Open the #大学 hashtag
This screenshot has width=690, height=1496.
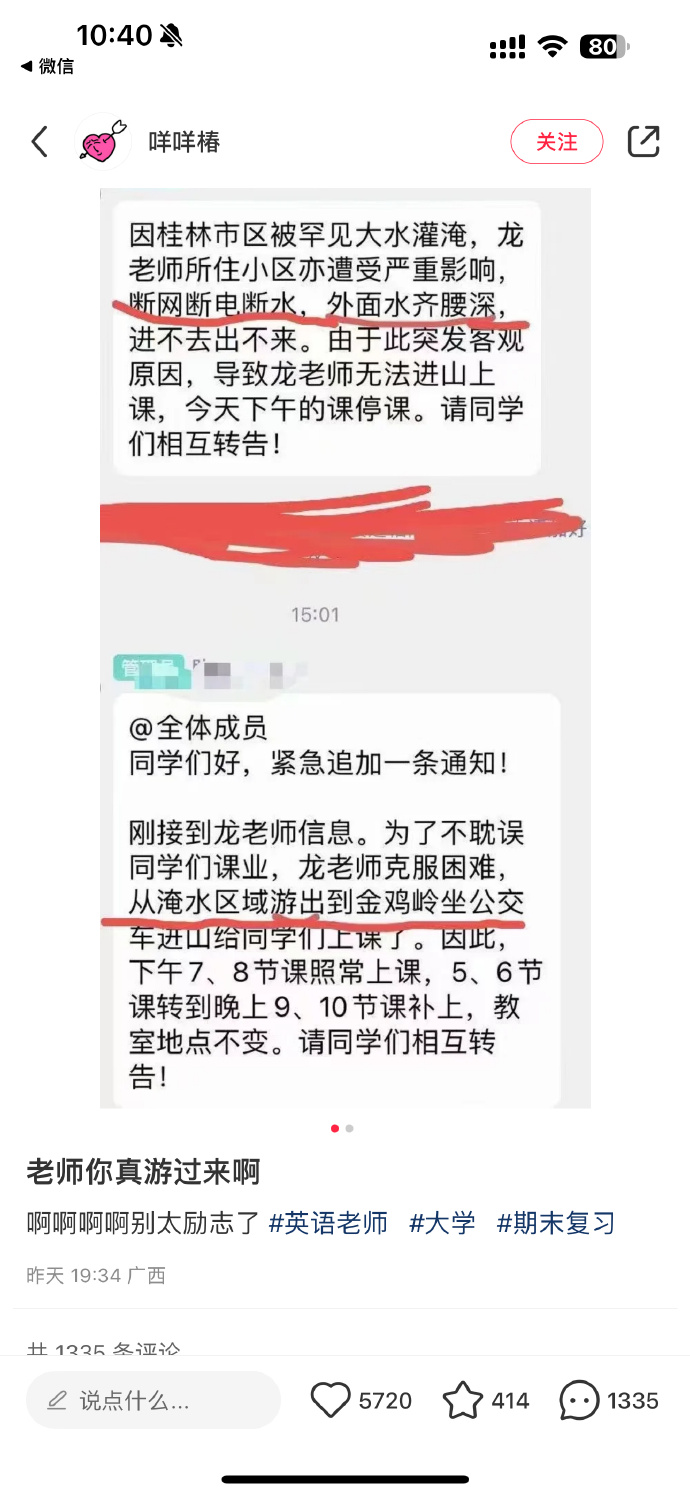click(x=442, y=1222)
